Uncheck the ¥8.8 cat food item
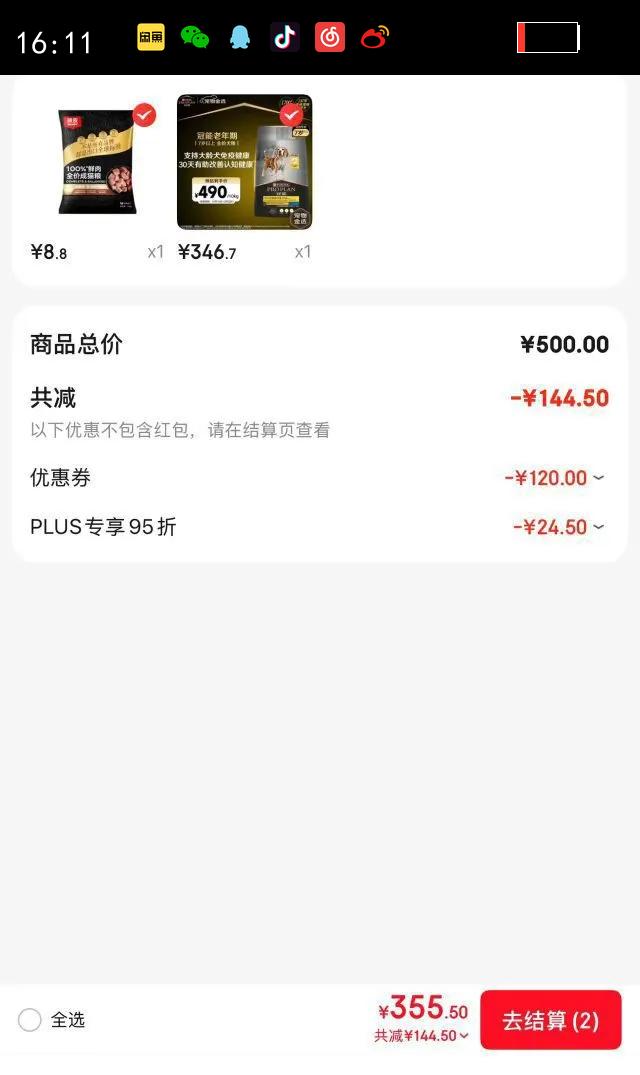This screenshot has width=640, height=1075. 144,115
